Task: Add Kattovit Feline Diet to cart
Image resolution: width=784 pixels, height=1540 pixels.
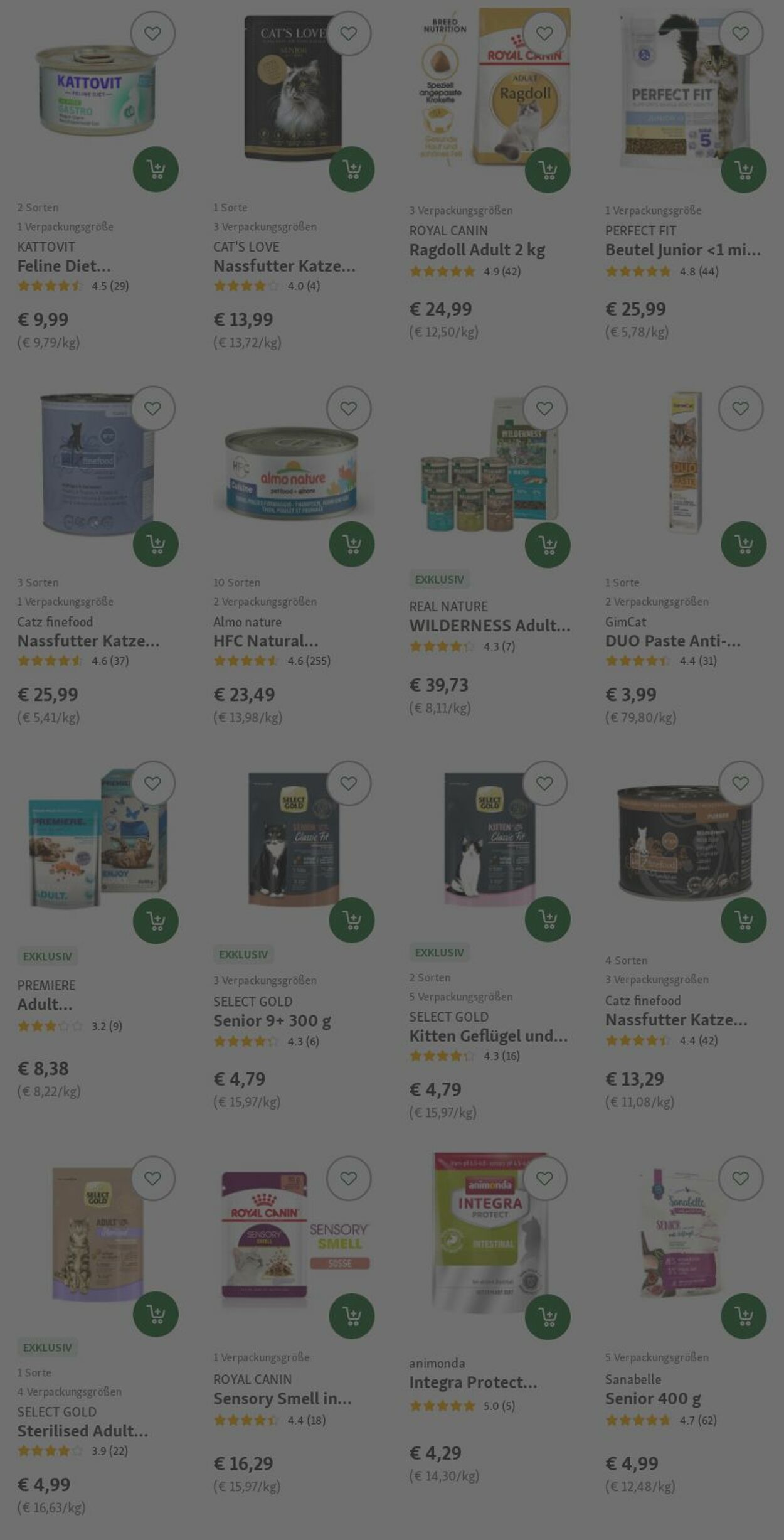Action: click(156, 169)
